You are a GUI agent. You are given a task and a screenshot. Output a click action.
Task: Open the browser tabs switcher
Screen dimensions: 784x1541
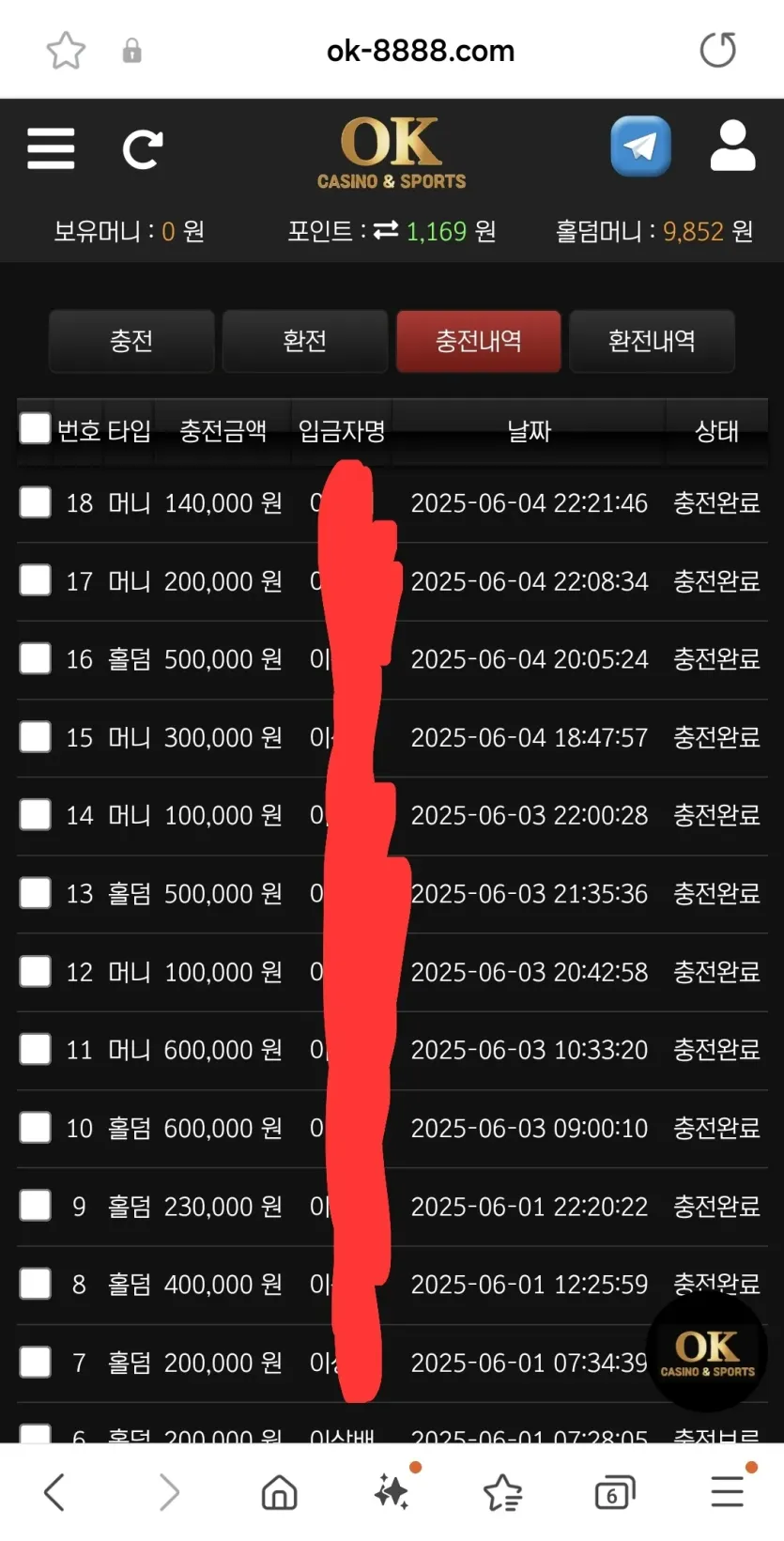coord(615,1492)
